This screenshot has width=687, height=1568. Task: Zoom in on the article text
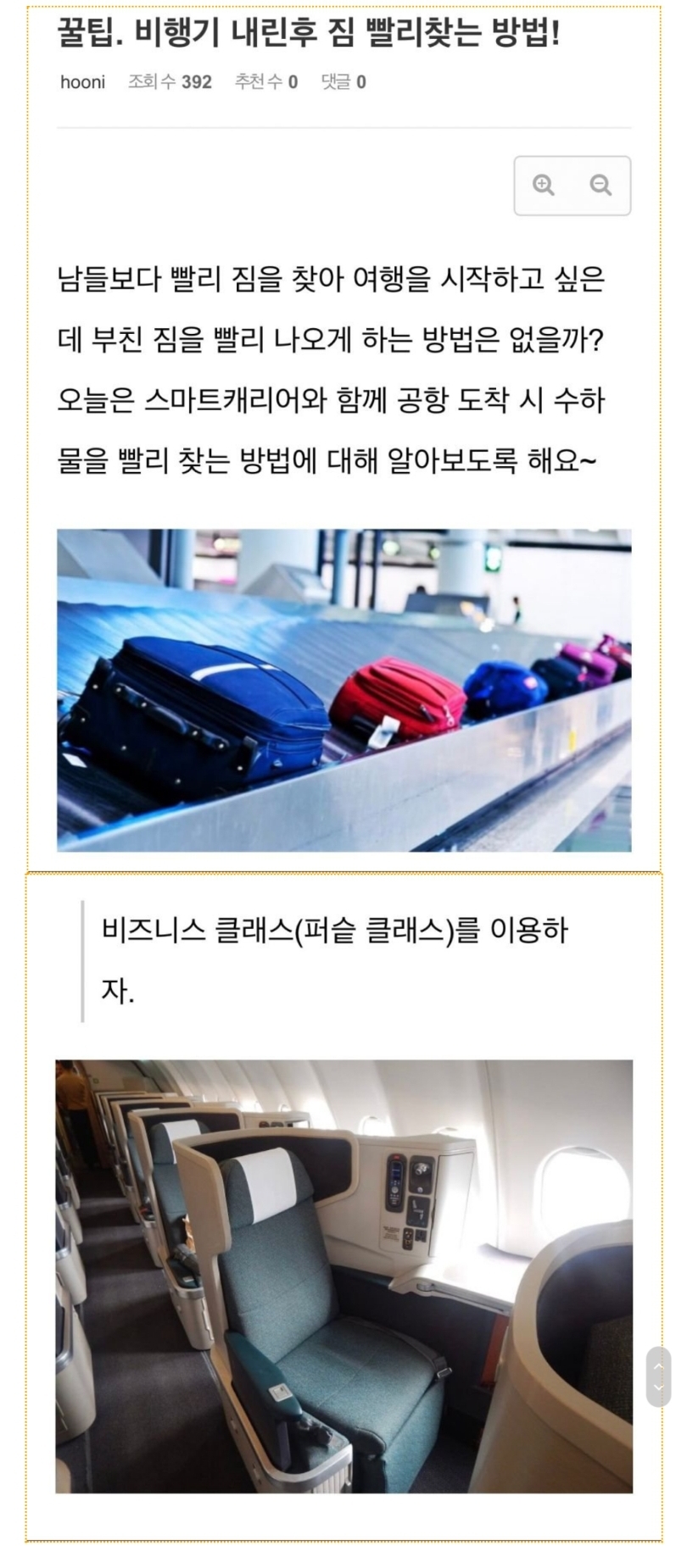(x=544, y=185)
